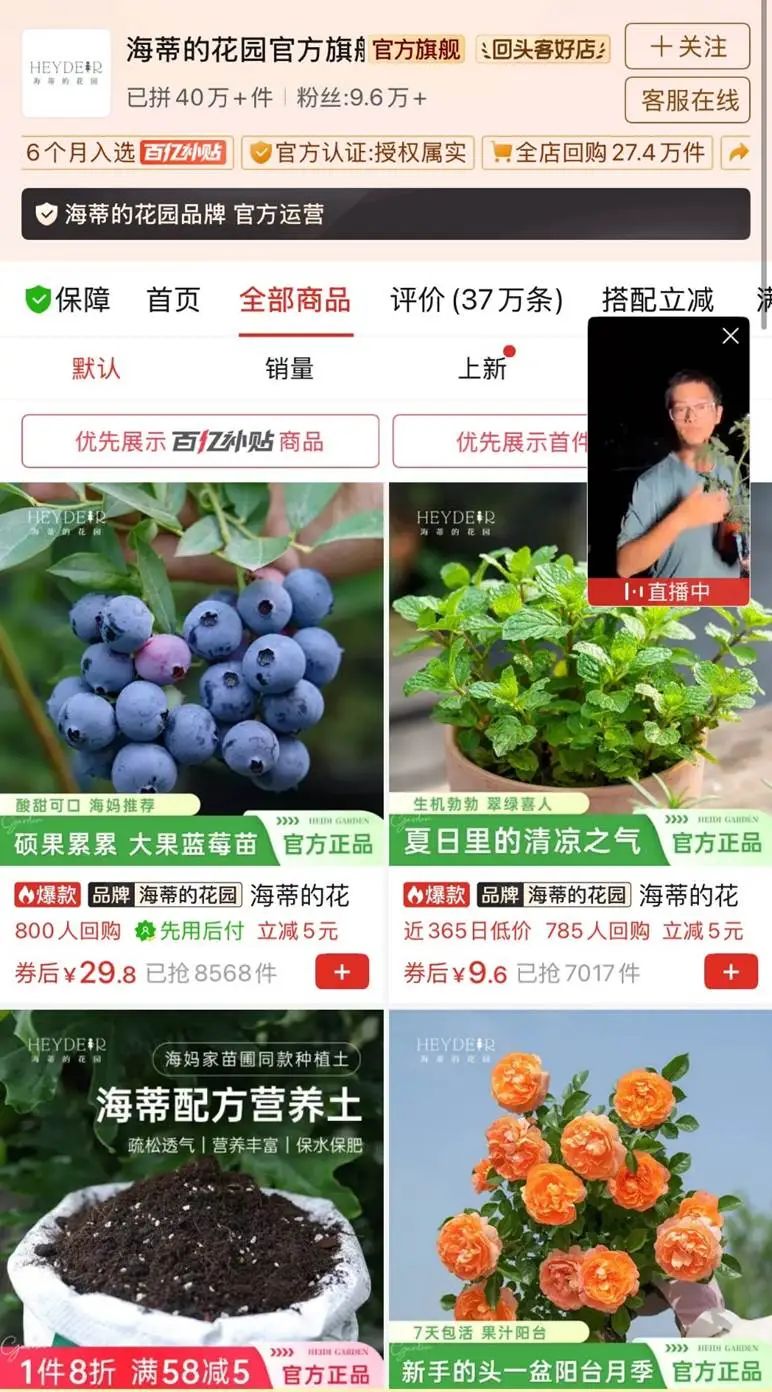This screenshot has width=772, height=1392.
Task: Switch sorting to 销量
Action: 289,369
